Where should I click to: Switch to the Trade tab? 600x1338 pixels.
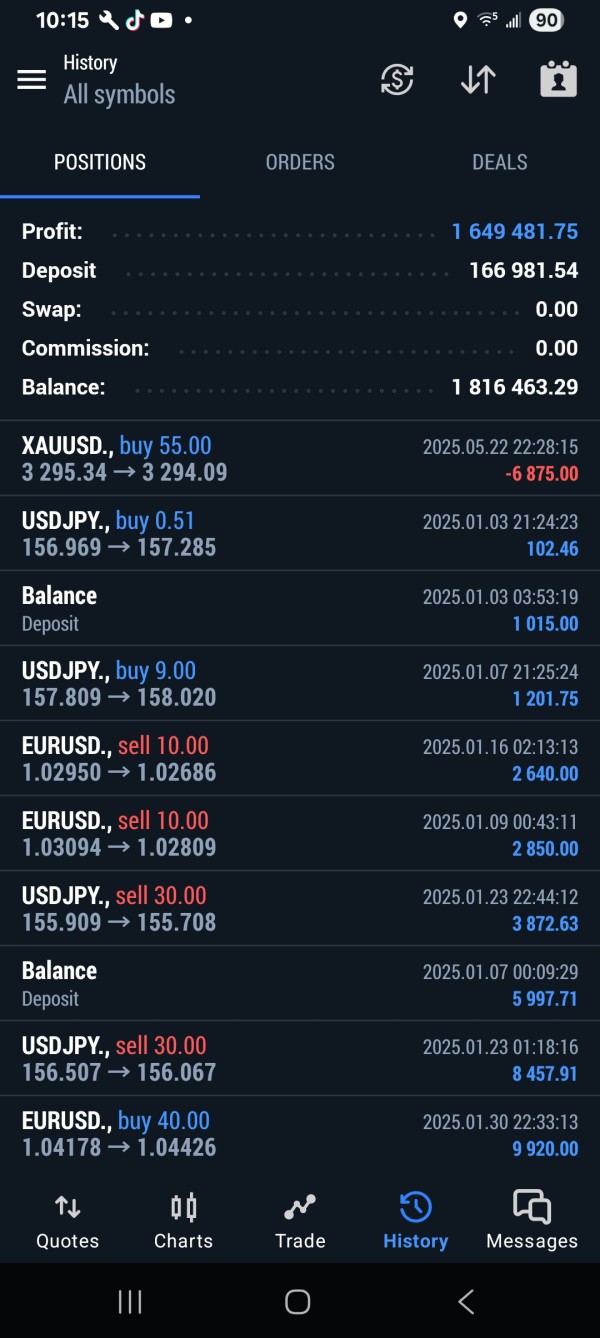pos(300,1221)
